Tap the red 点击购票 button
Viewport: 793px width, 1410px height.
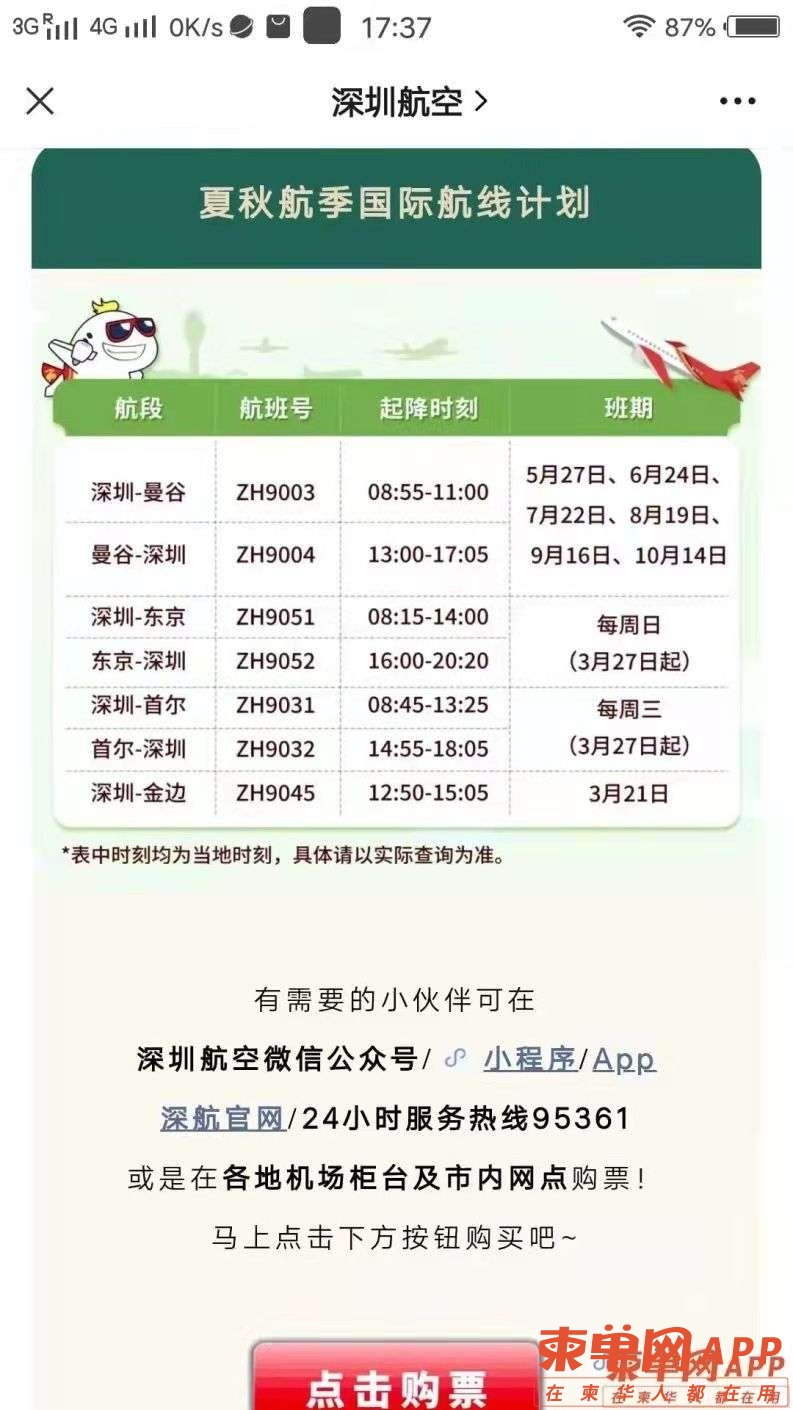pyautogui.click(x=396, y=1385)
